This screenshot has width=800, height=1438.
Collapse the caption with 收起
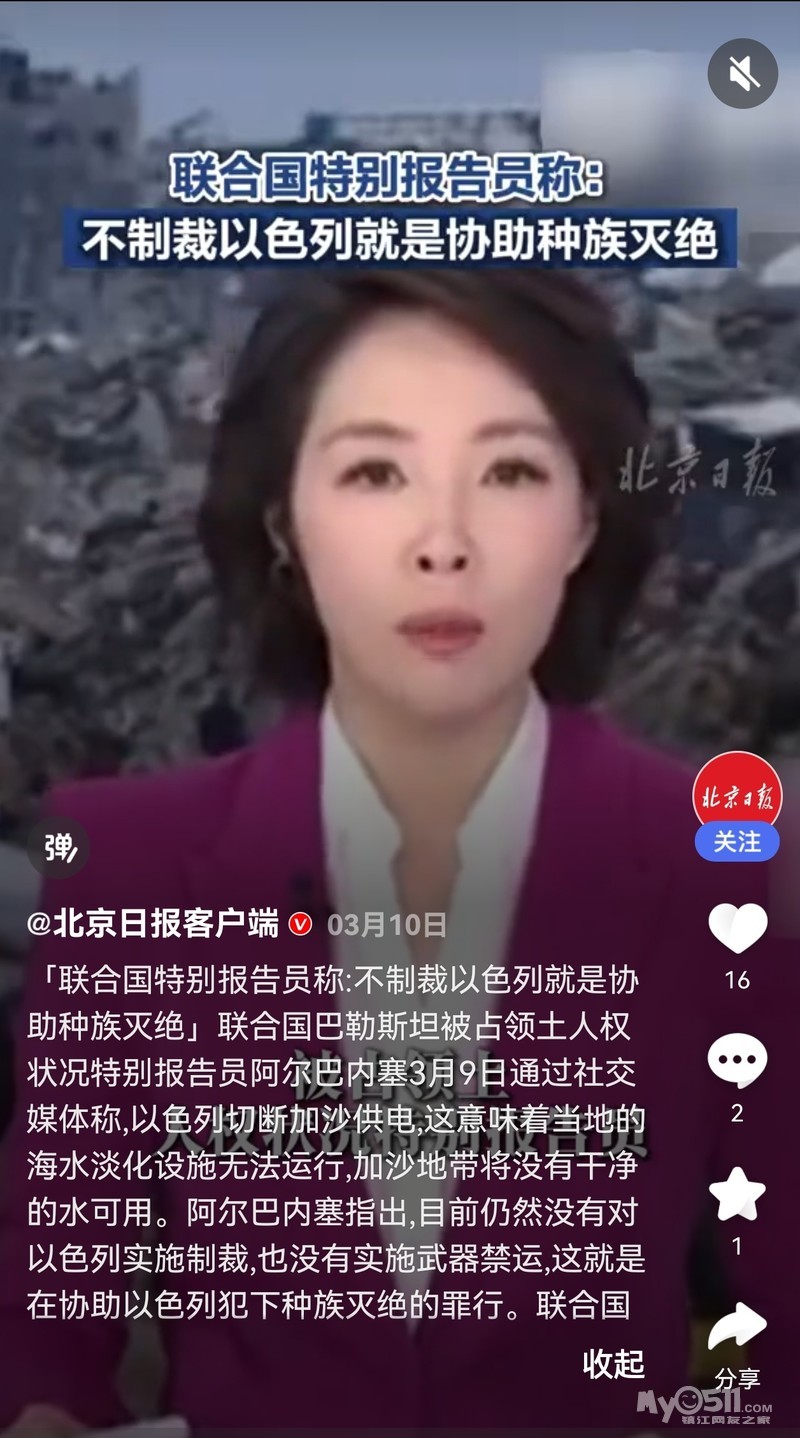614,1363
